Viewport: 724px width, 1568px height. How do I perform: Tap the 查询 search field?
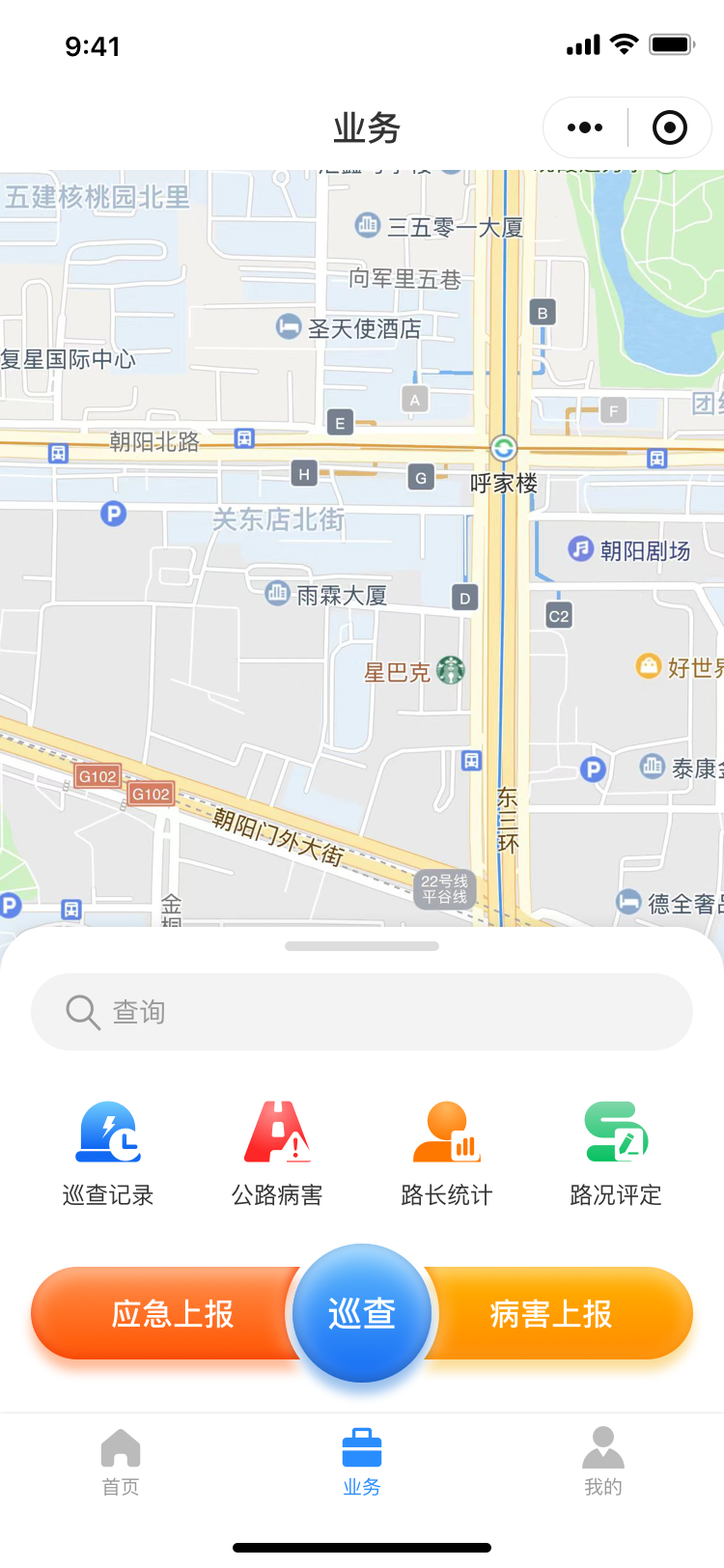pyautogui.click(x=362, y=1012)
